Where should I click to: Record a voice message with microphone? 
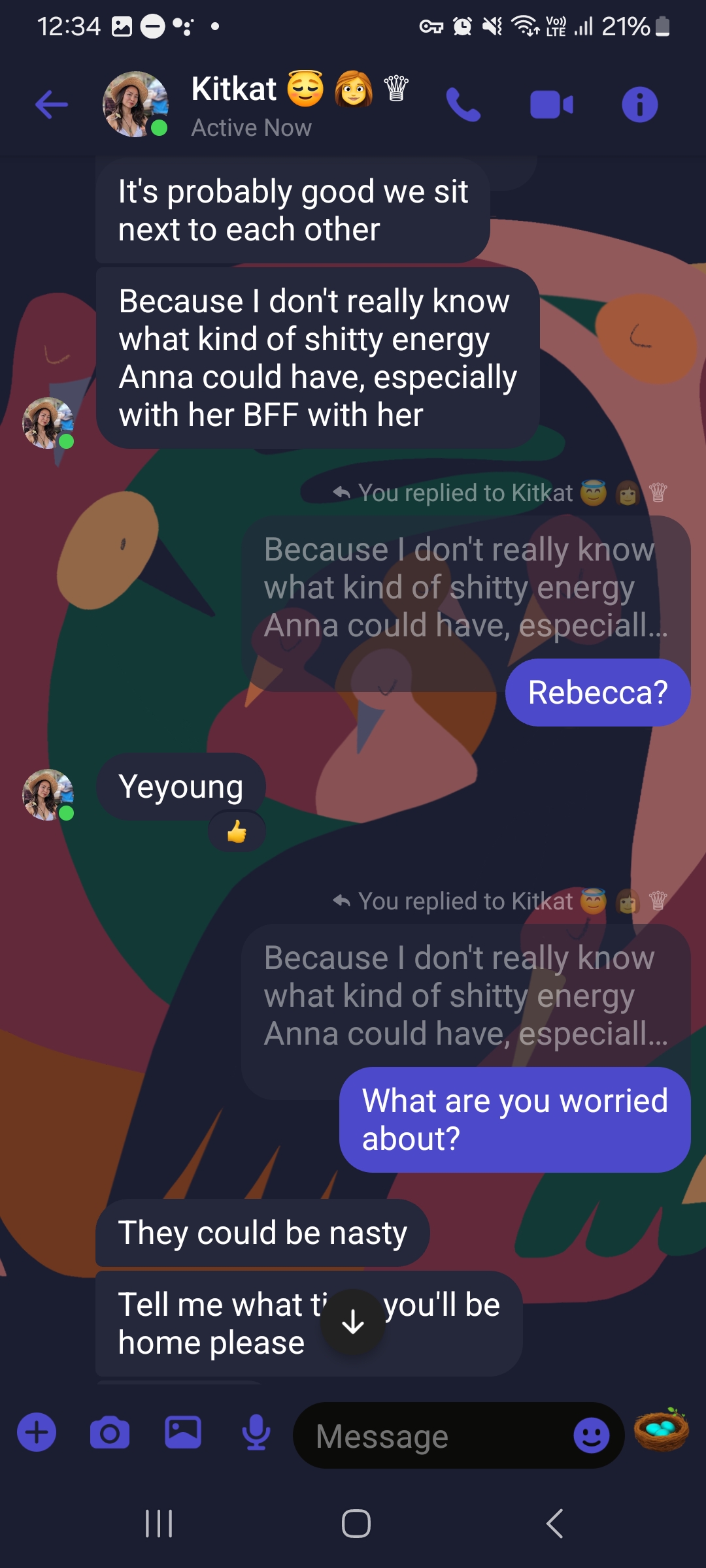pyautogui.click(x=256, y=1433)
